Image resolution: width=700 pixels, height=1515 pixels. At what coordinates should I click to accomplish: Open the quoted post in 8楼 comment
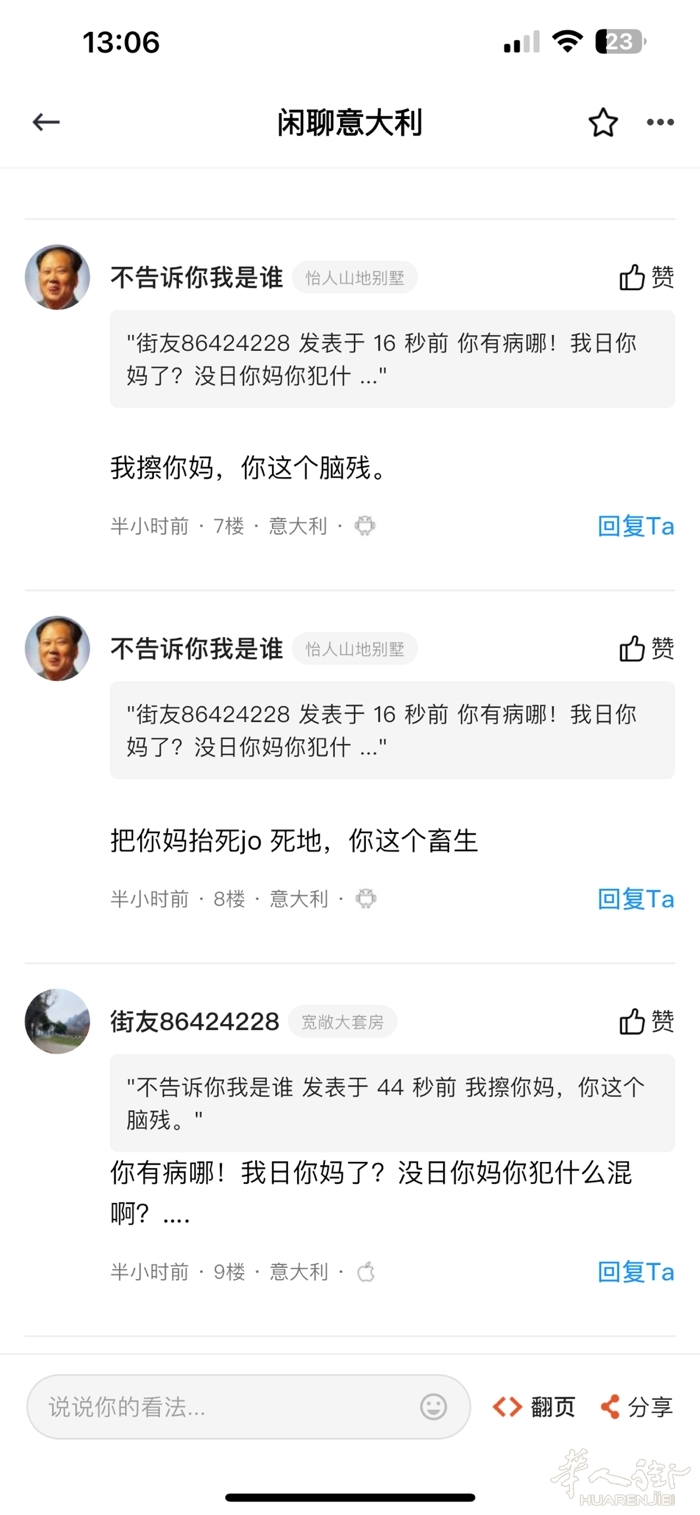(x=392, y=729)
